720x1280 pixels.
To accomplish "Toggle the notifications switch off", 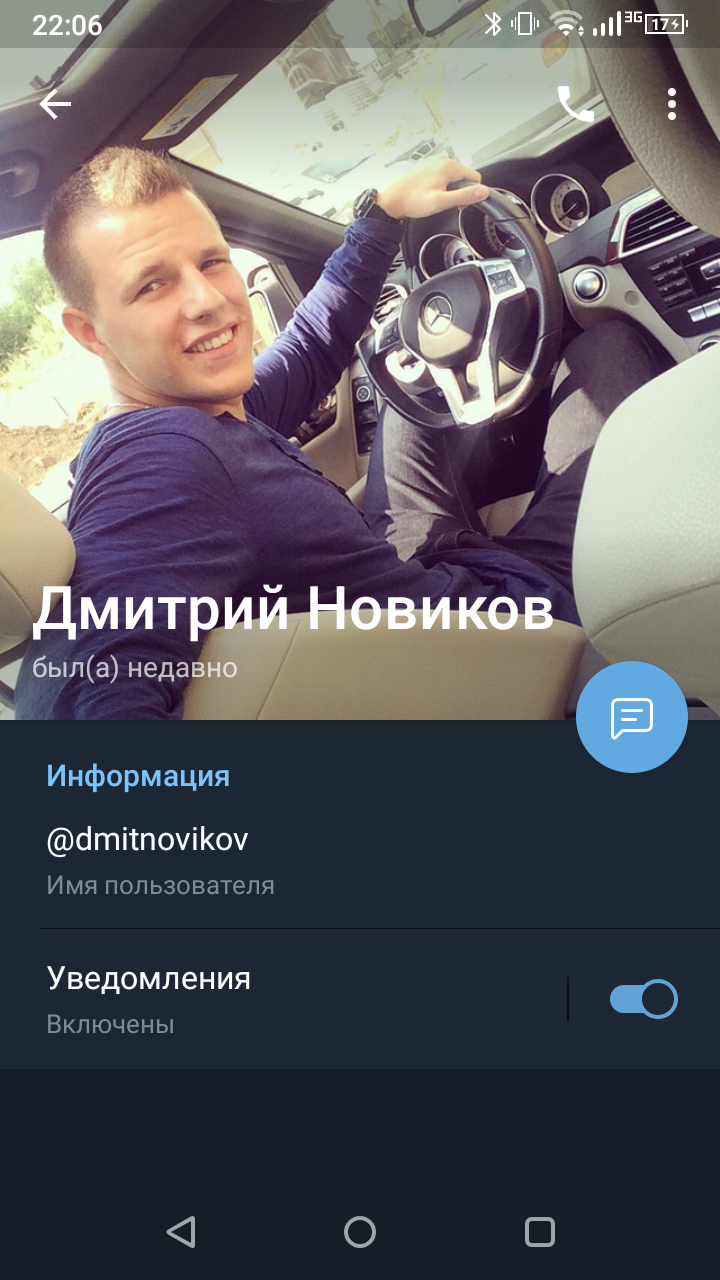I will click(x=643, y=999).
